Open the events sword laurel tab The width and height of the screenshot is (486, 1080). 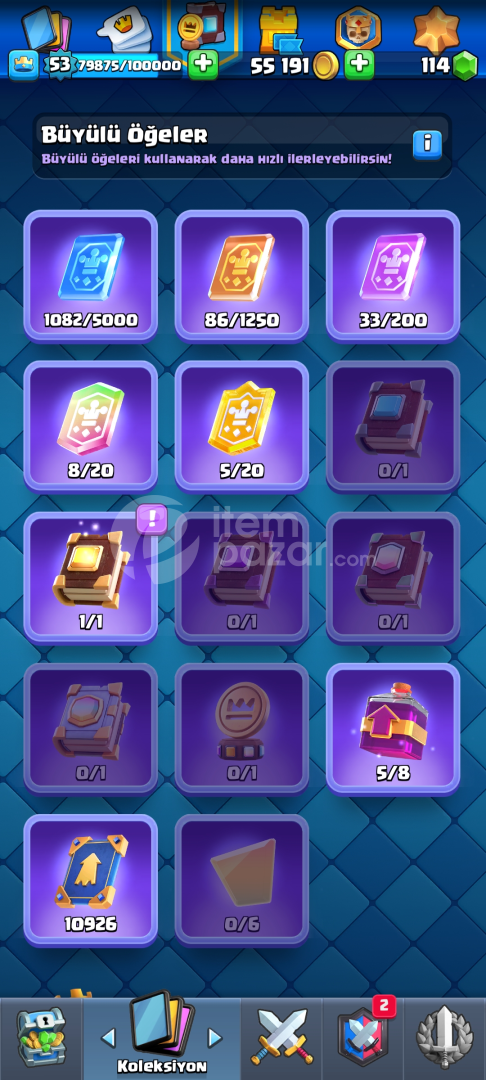(445, 1039)
